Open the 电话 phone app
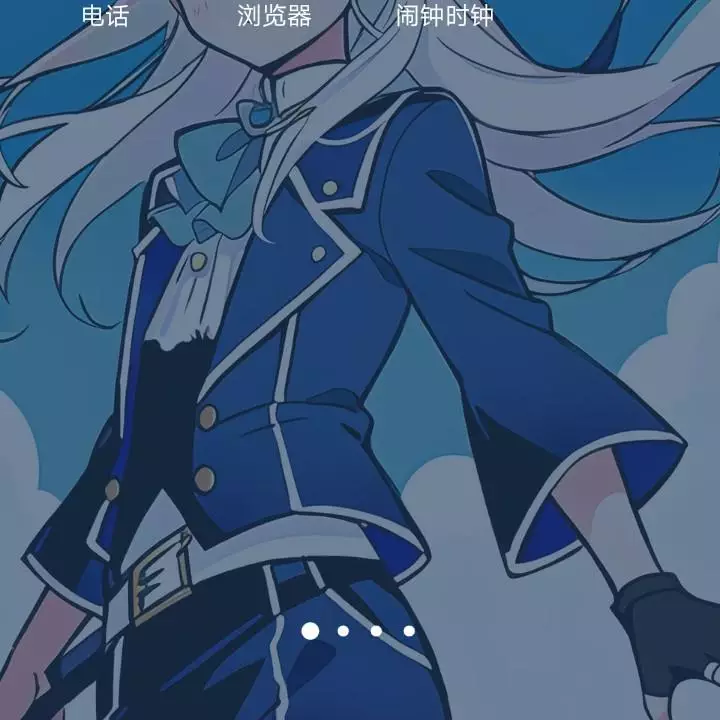Image resolution: width=720 pixels, height=720 pixels. [105, 14]
